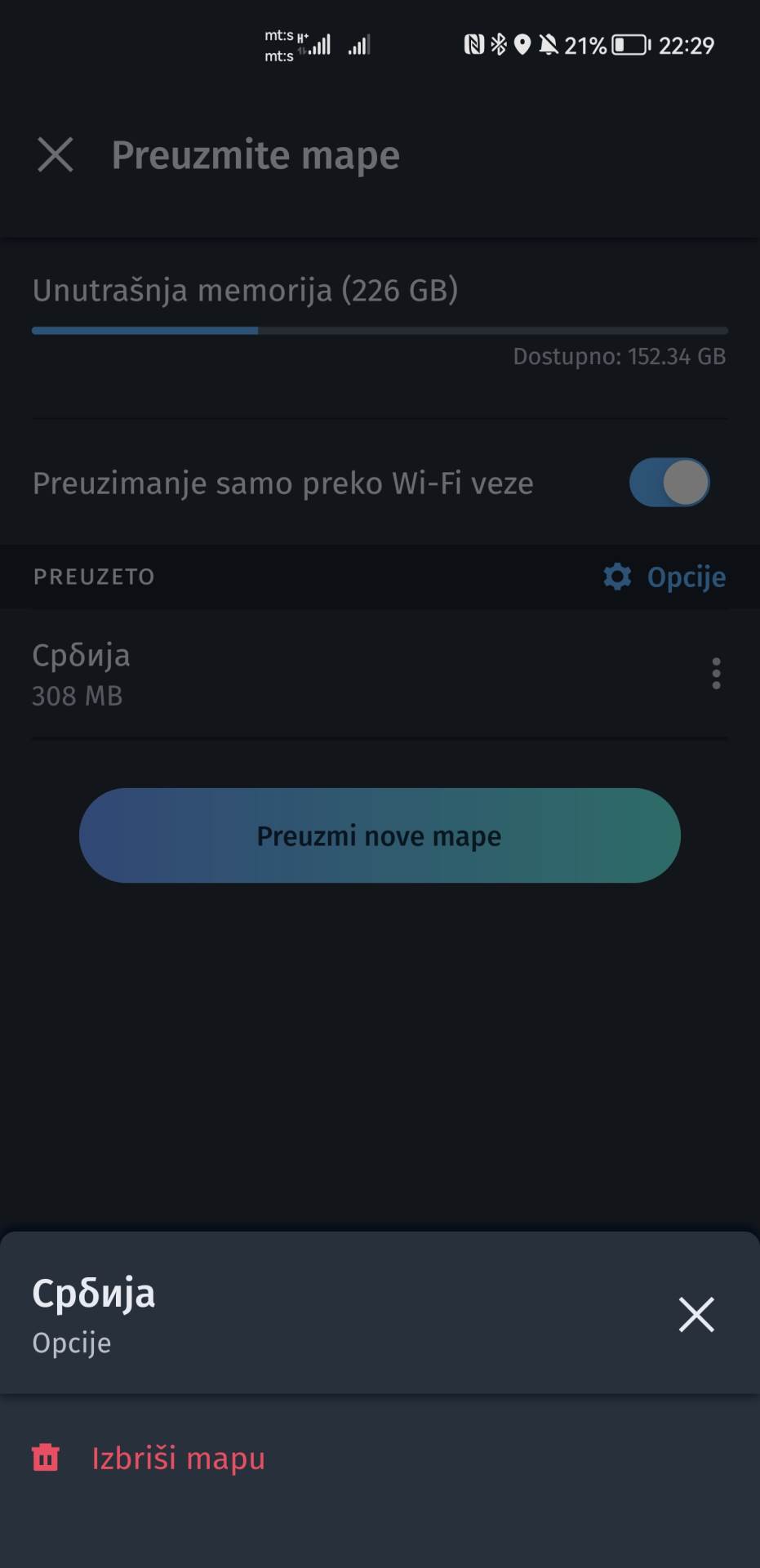760x1568 pixels.
Task: Tap the internal memory usage bar
Action: tap(380, 330)
